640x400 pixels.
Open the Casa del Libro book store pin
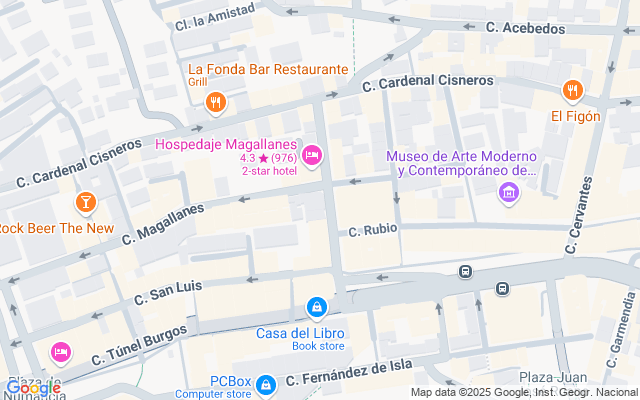tap(317, 309)
